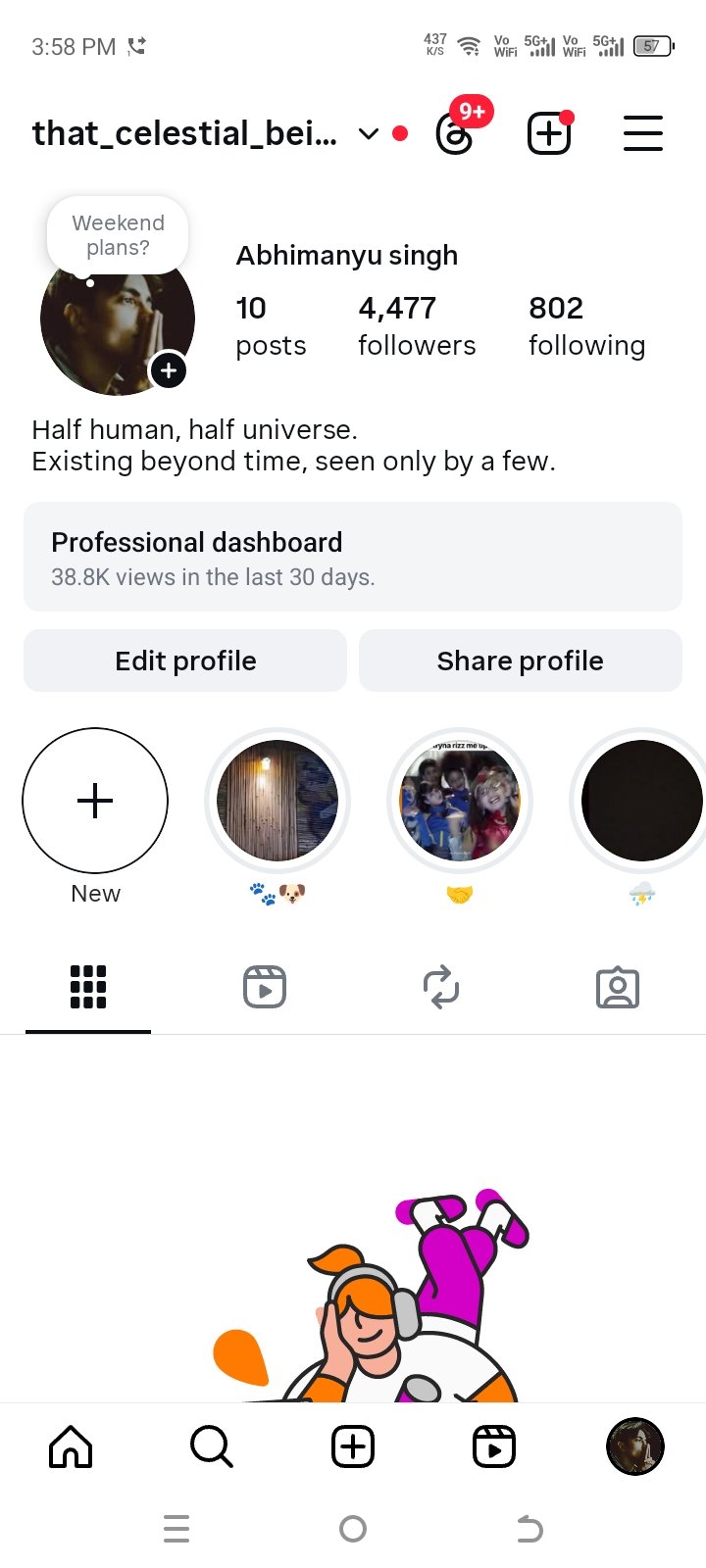Screen dimensions: 706x1568
Task: Switch to the reposts tab
Action: pos(441,987)
